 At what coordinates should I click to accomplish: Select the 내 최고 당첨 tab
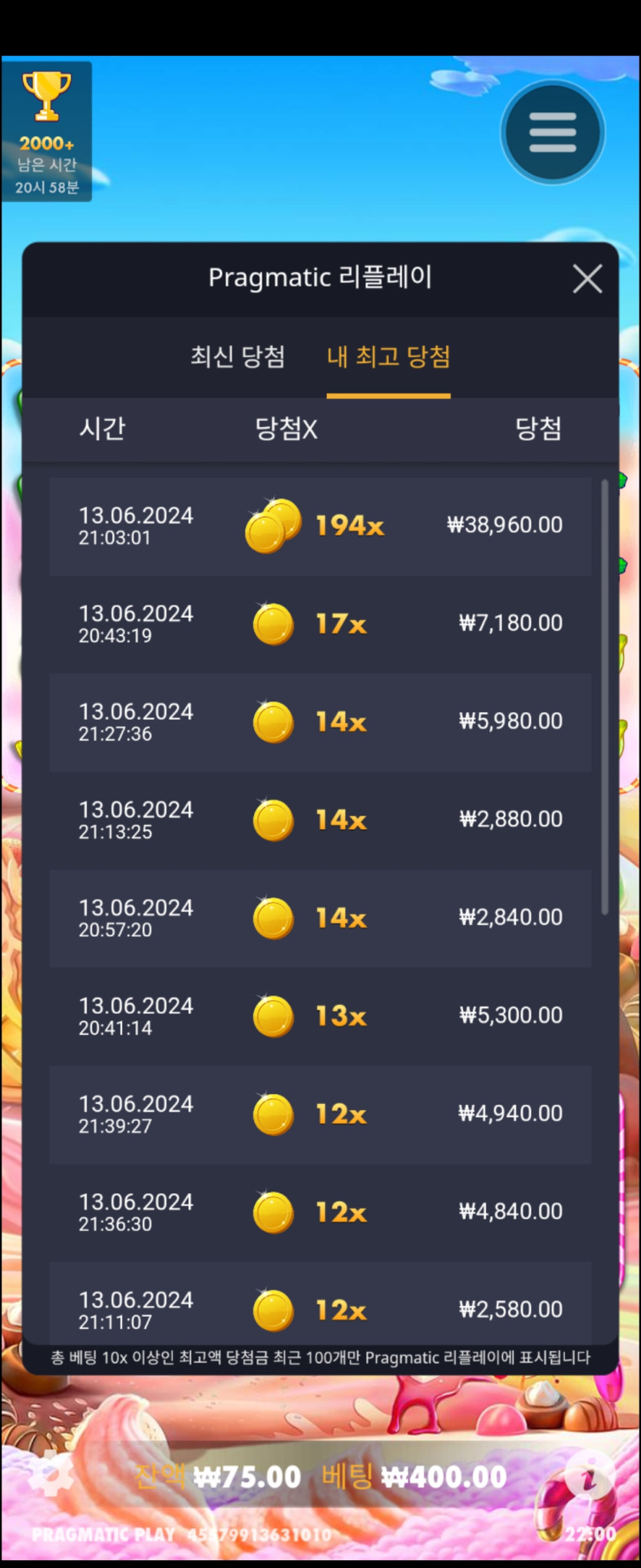click(388, 356)
